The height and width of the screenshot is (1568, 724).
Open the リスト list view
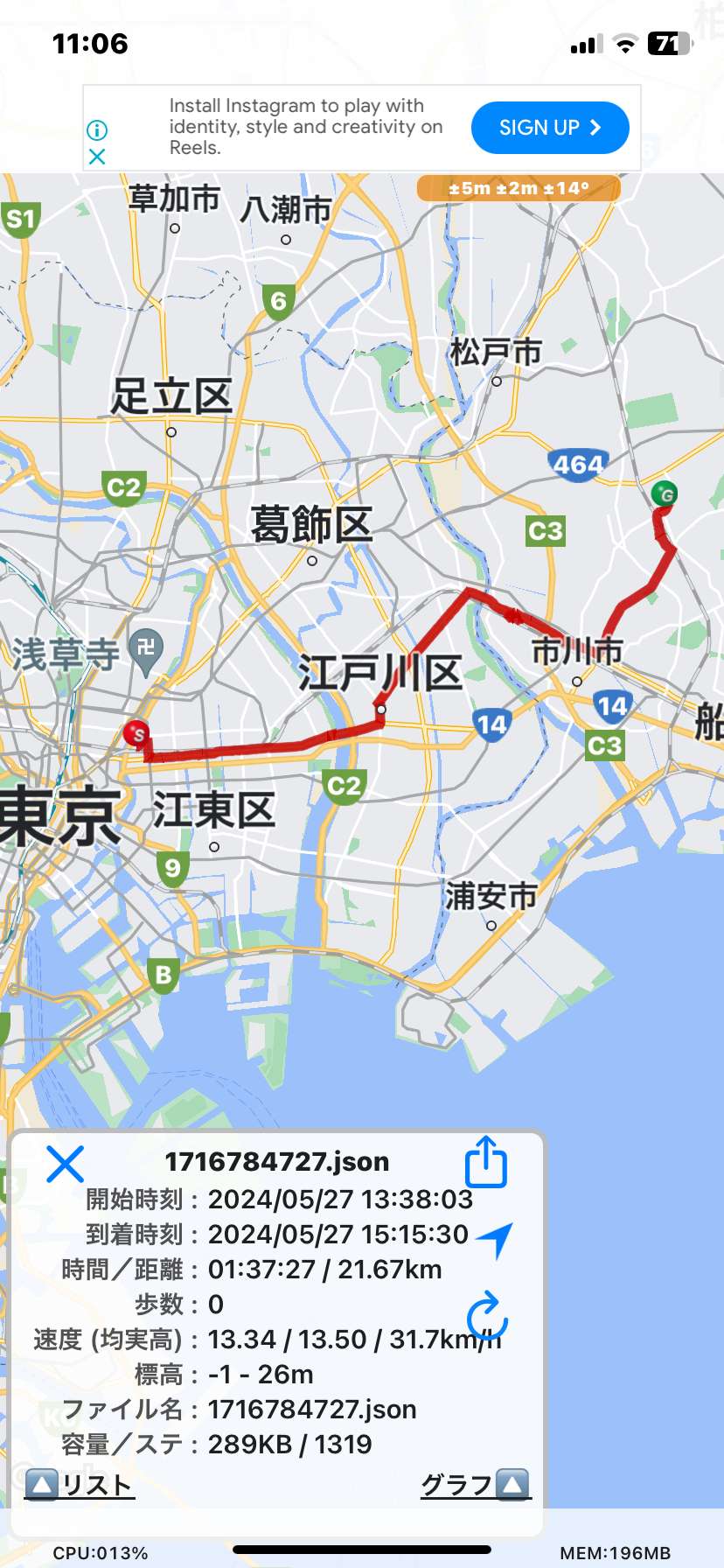coord(80,1485)
